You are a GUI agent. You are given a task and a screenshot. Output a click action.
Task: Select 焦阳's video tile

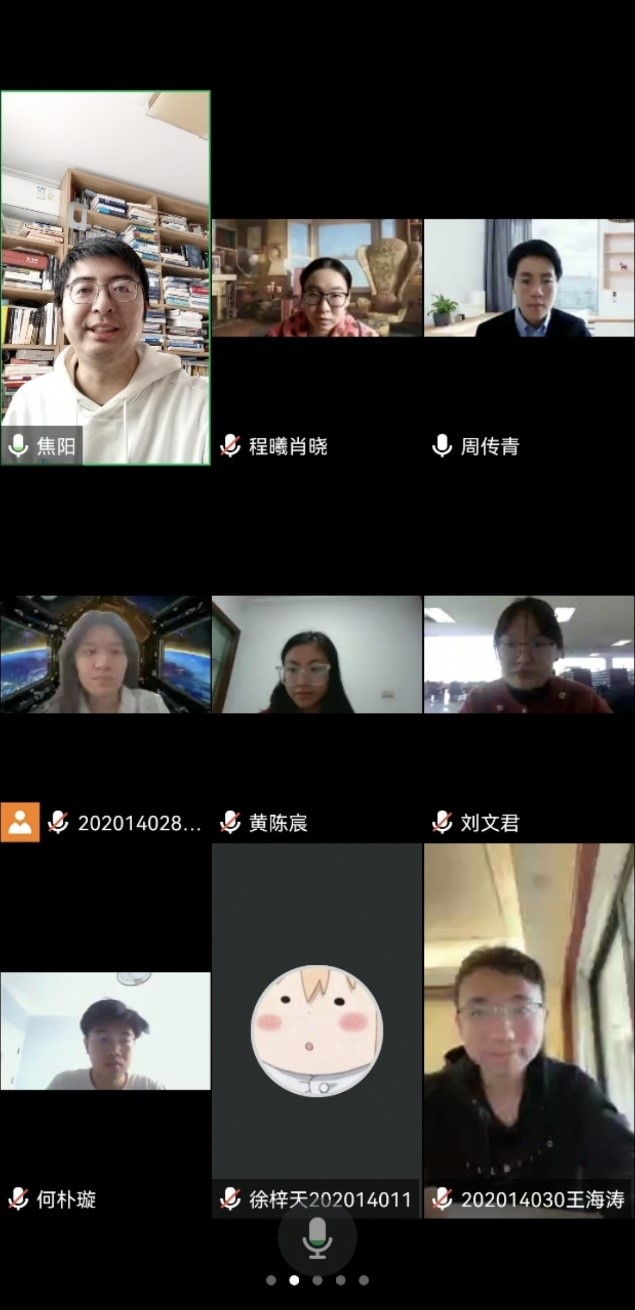[105, 278]
